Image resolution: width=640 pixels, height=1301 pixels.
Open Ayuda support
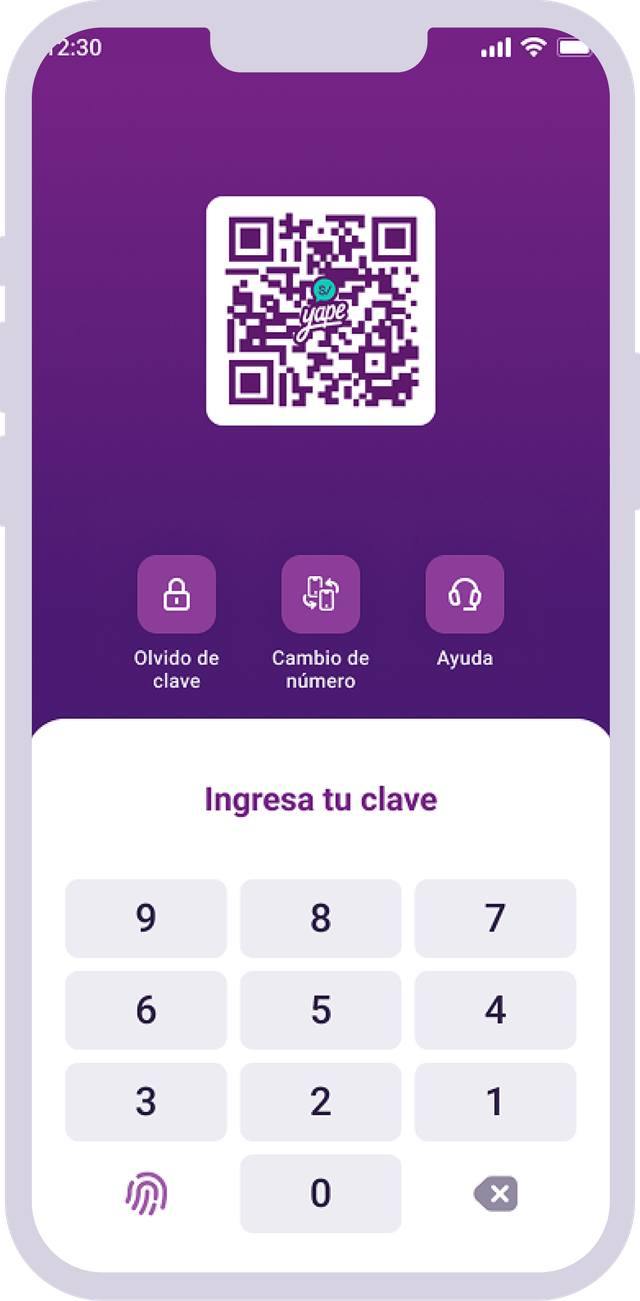(x=464, y=595)
